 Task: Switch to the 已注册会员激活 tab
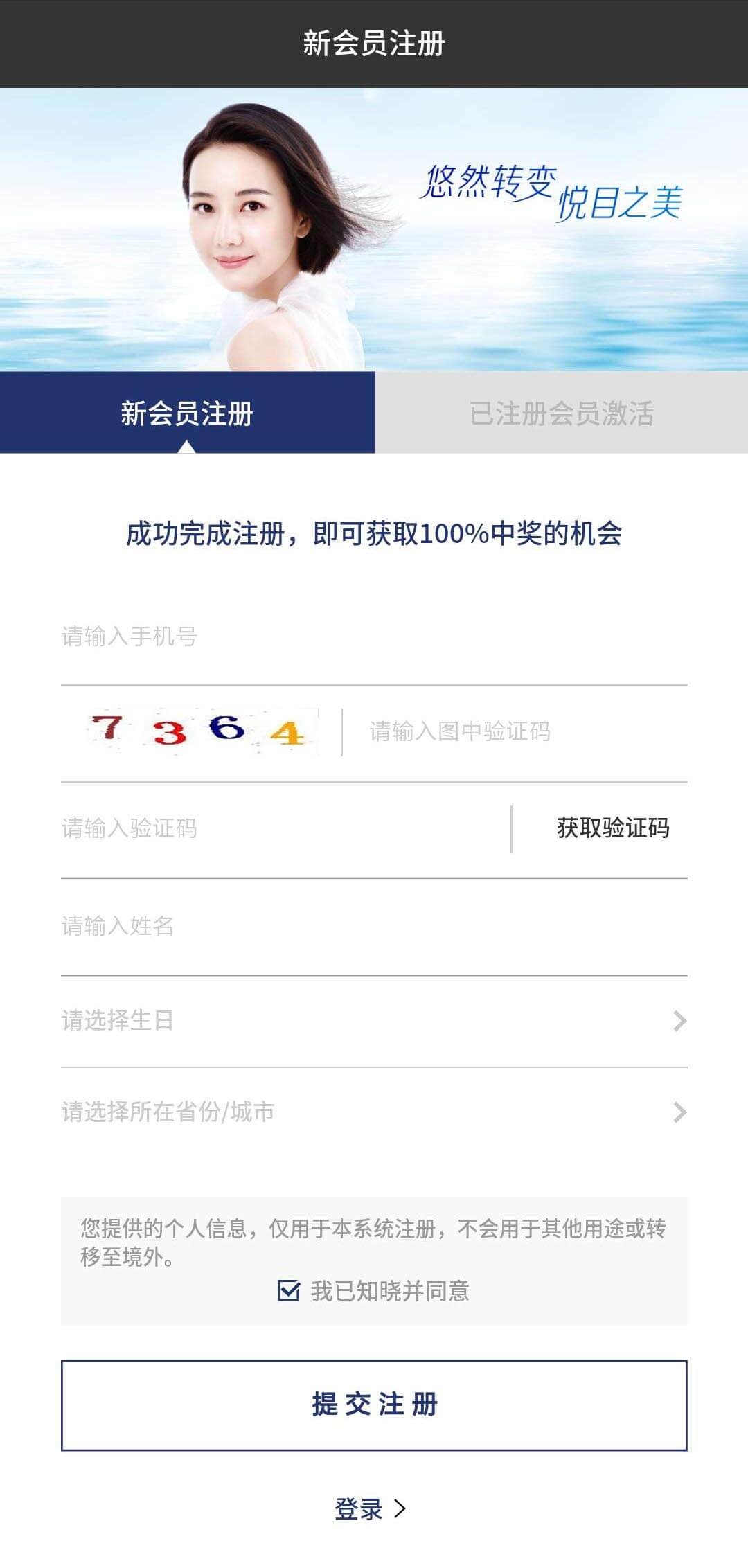pos(562,413)
